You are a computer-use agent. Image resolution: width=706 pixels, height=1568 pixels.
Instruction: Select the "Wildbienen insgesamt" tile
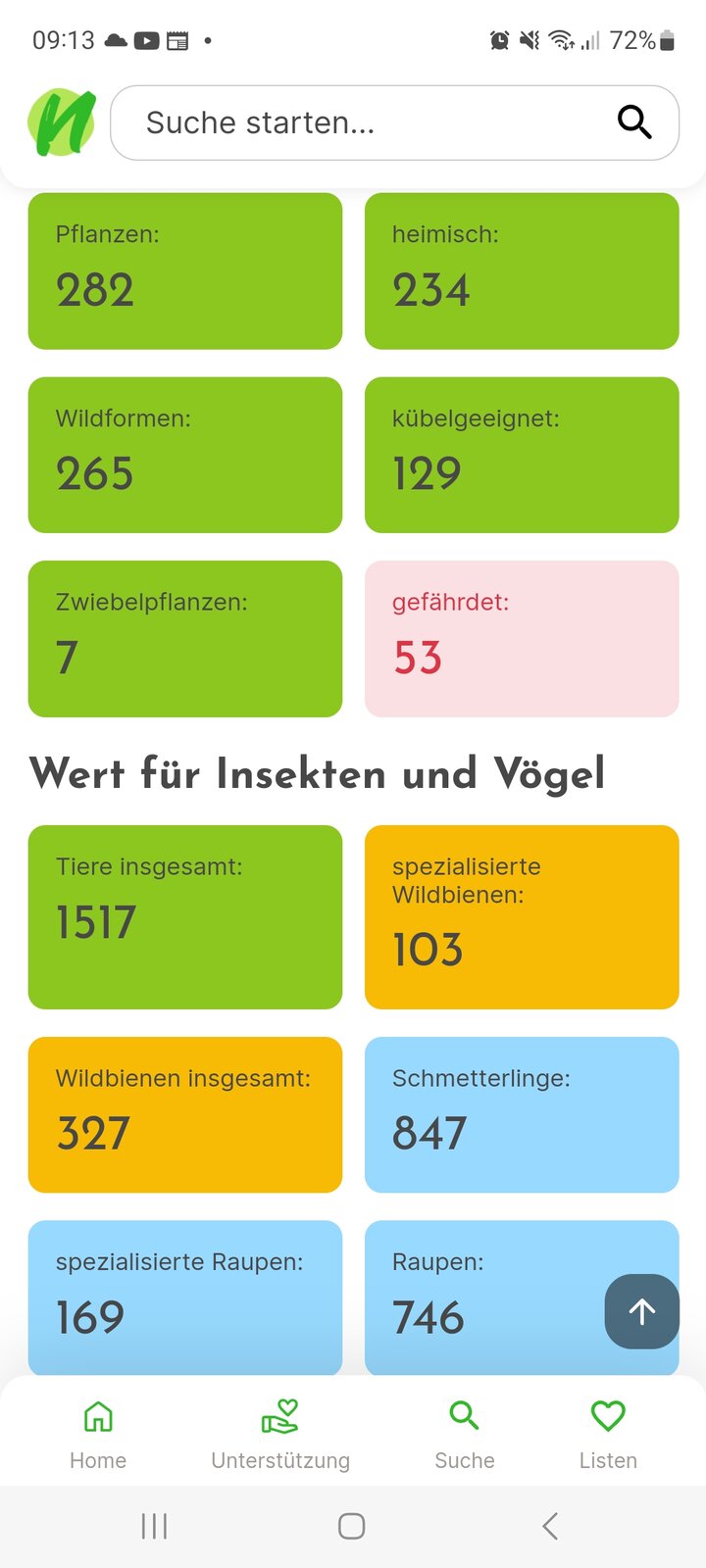185,1114
